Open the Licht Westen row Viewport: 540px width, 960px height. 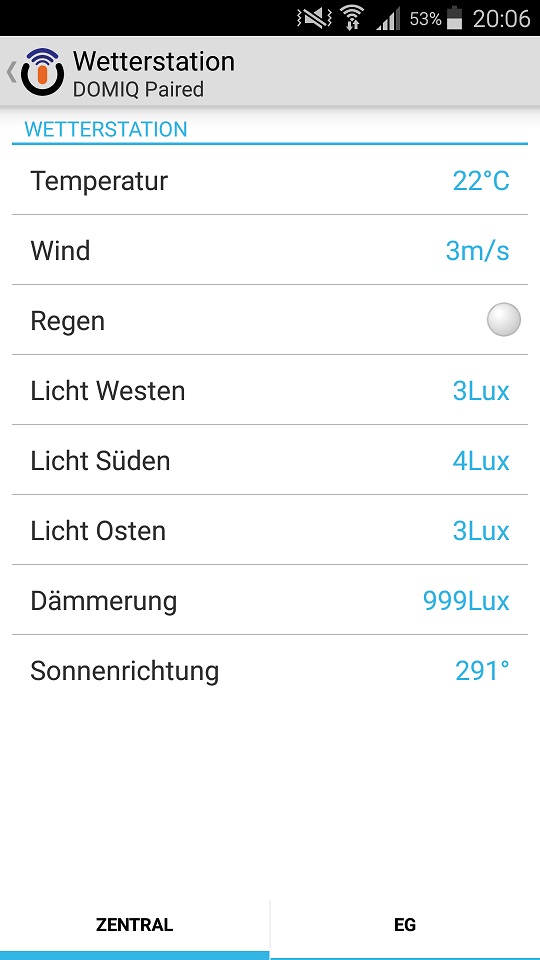click(x=270, y=390)
